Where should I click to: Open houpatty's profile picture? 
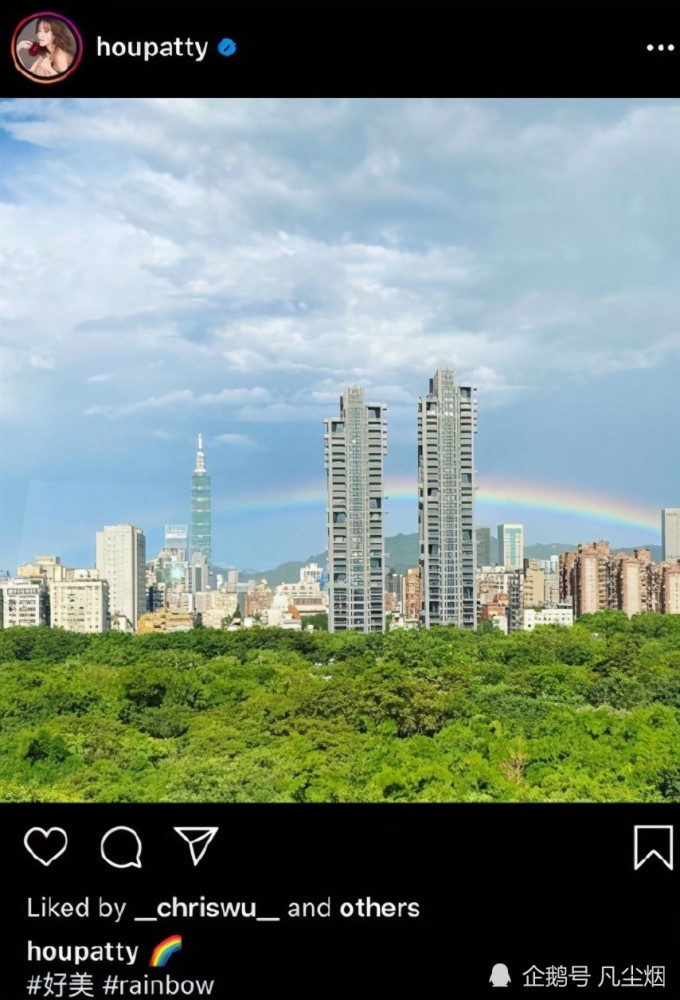pyautogui.click(x=46, y=47)
